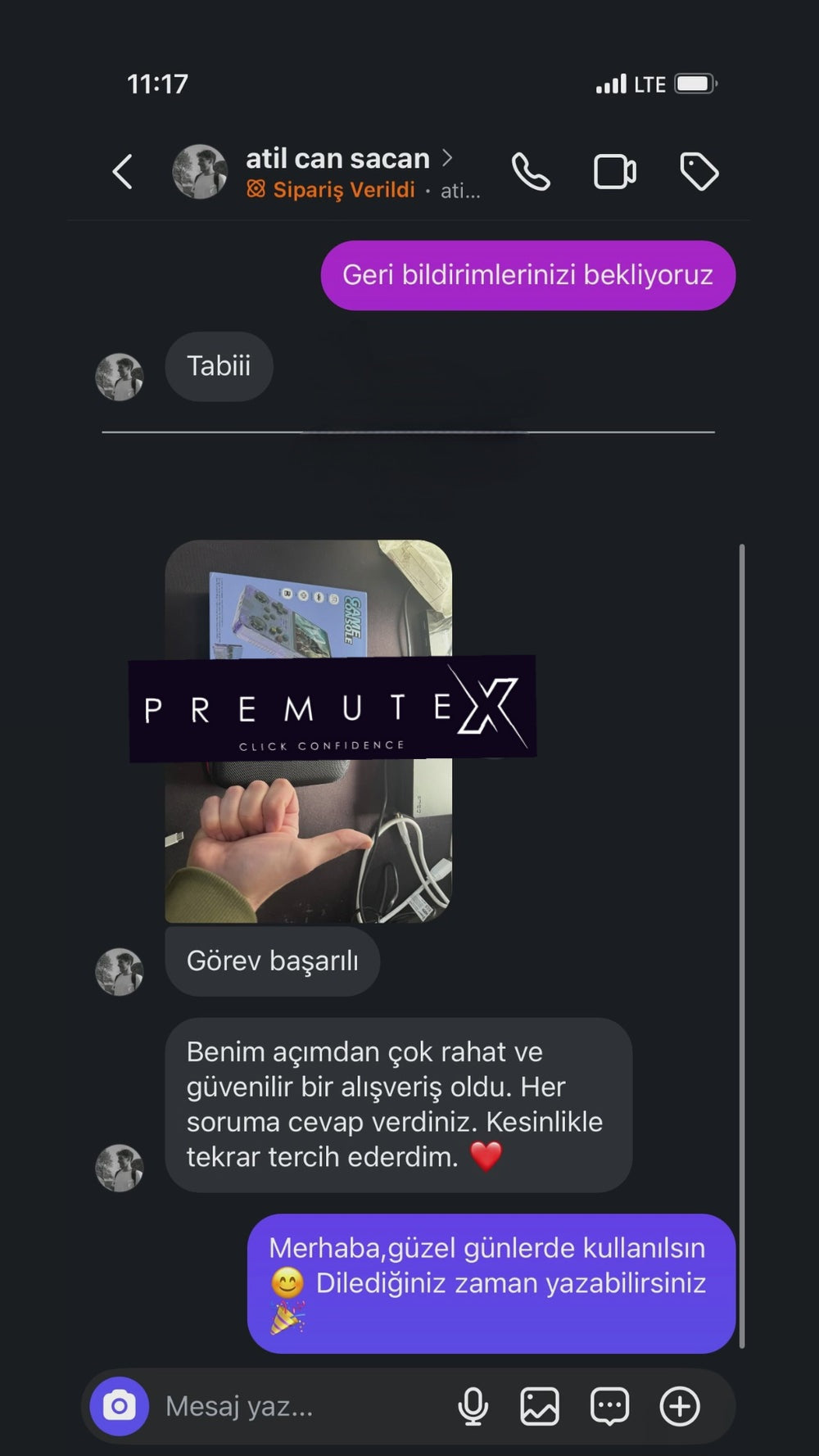The image size is (819, 1456).
Task: Attach a photo from gallery
Action: (x=540, y=1406)
